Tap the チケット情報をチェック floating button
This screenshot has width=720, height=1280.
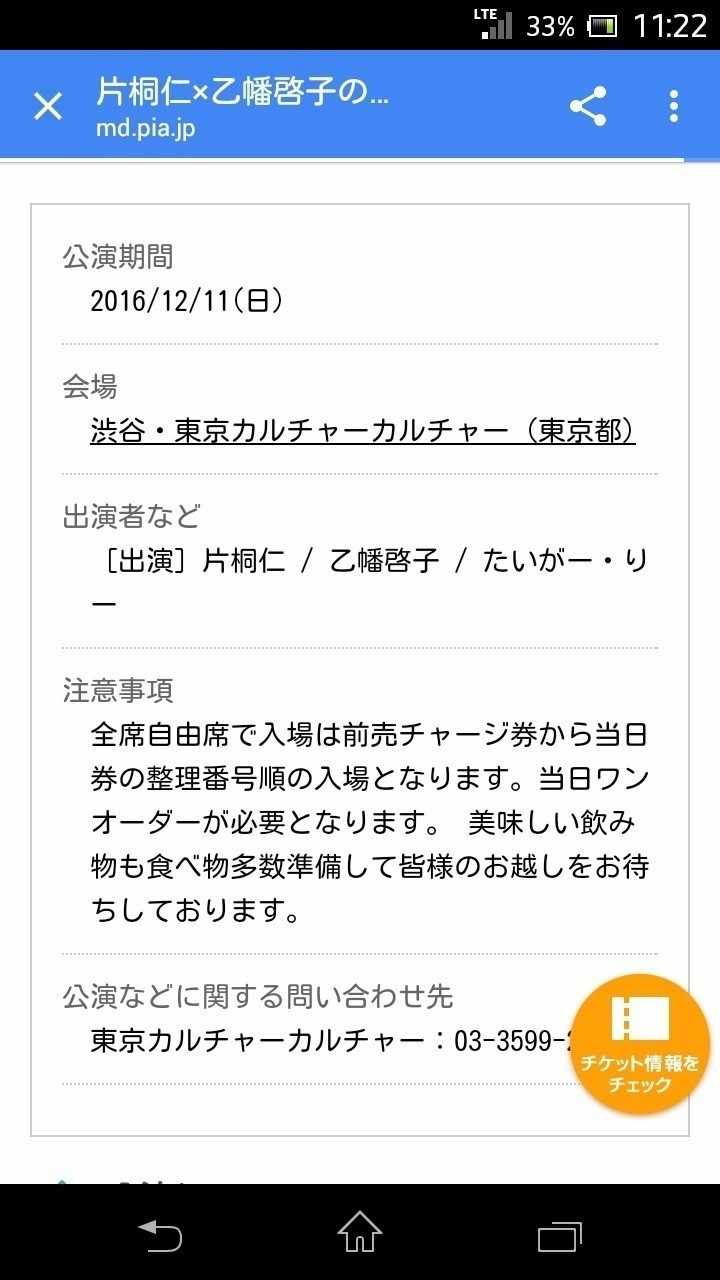(x=640, y=1044)
